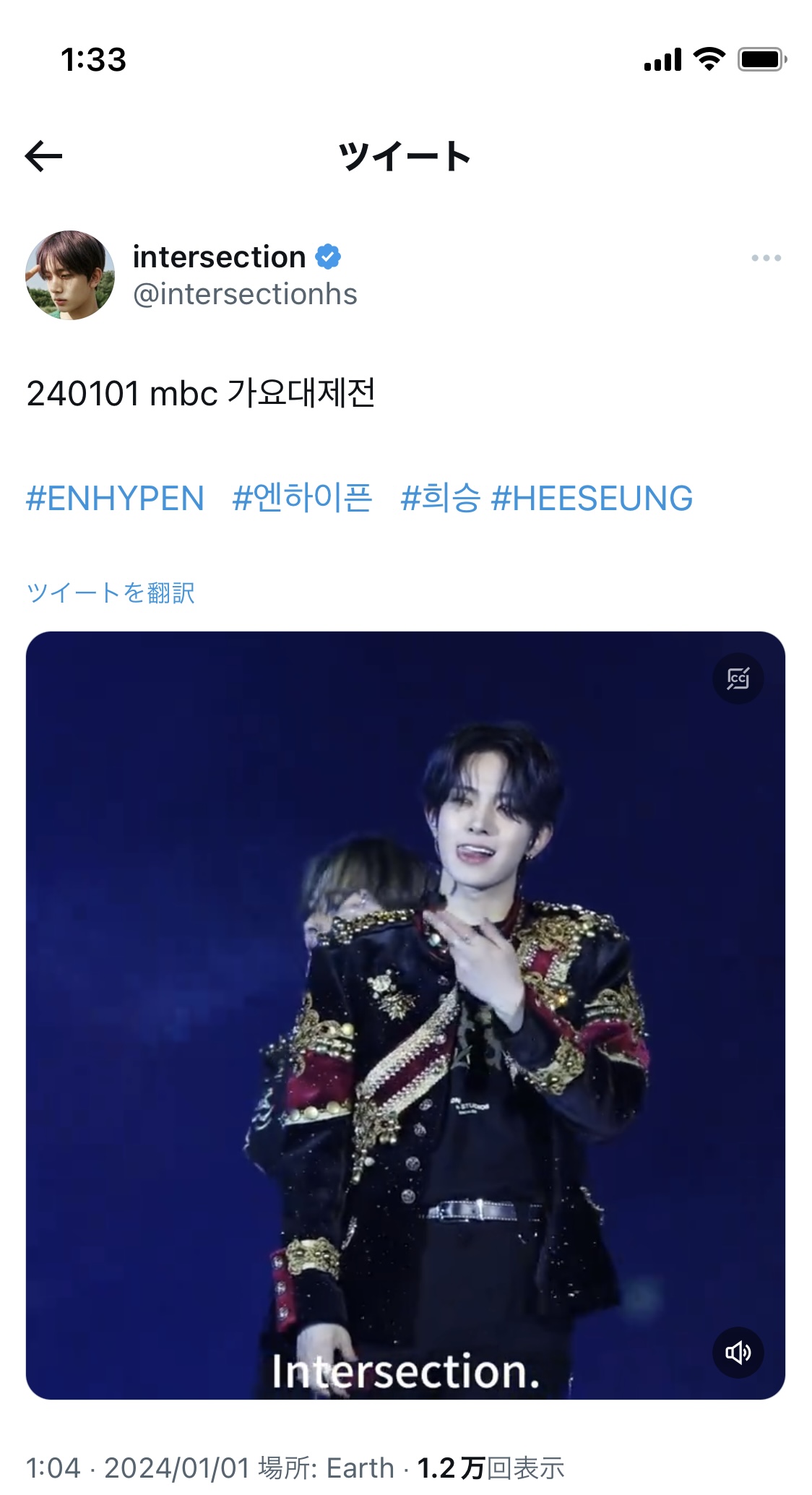Viewport: 812px width, 1495px height.
Task: Open the #HEESEUNG hashtag
Action: pyautogui.click(x=592, y=499)
